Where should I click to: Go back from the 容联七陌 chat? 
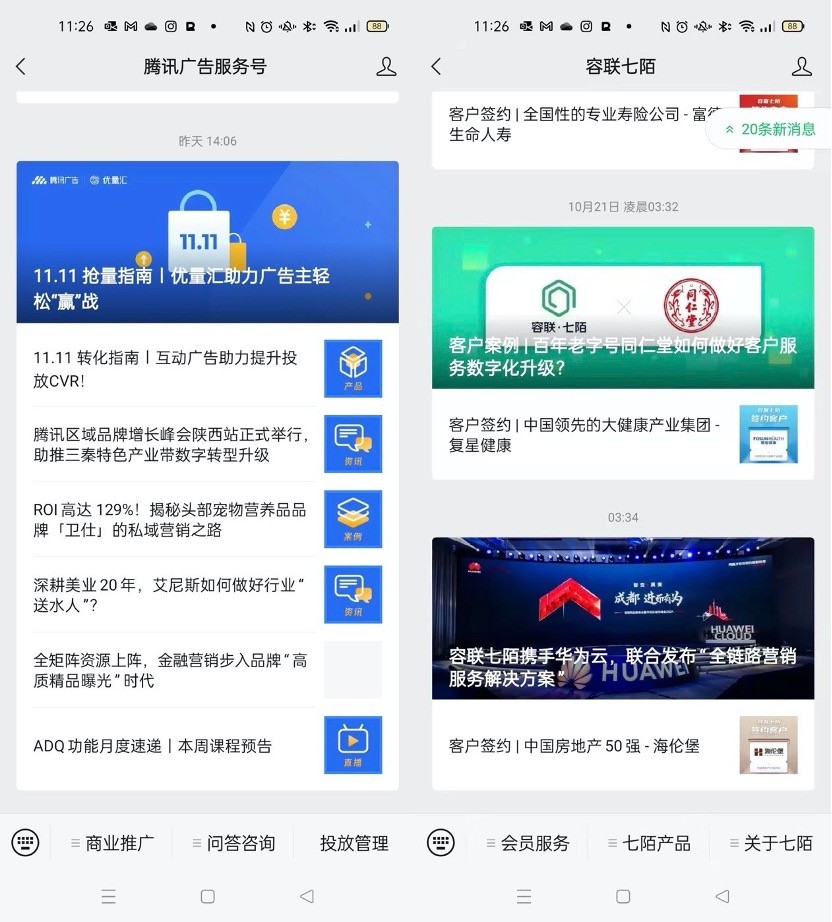[x=436, y=67]
